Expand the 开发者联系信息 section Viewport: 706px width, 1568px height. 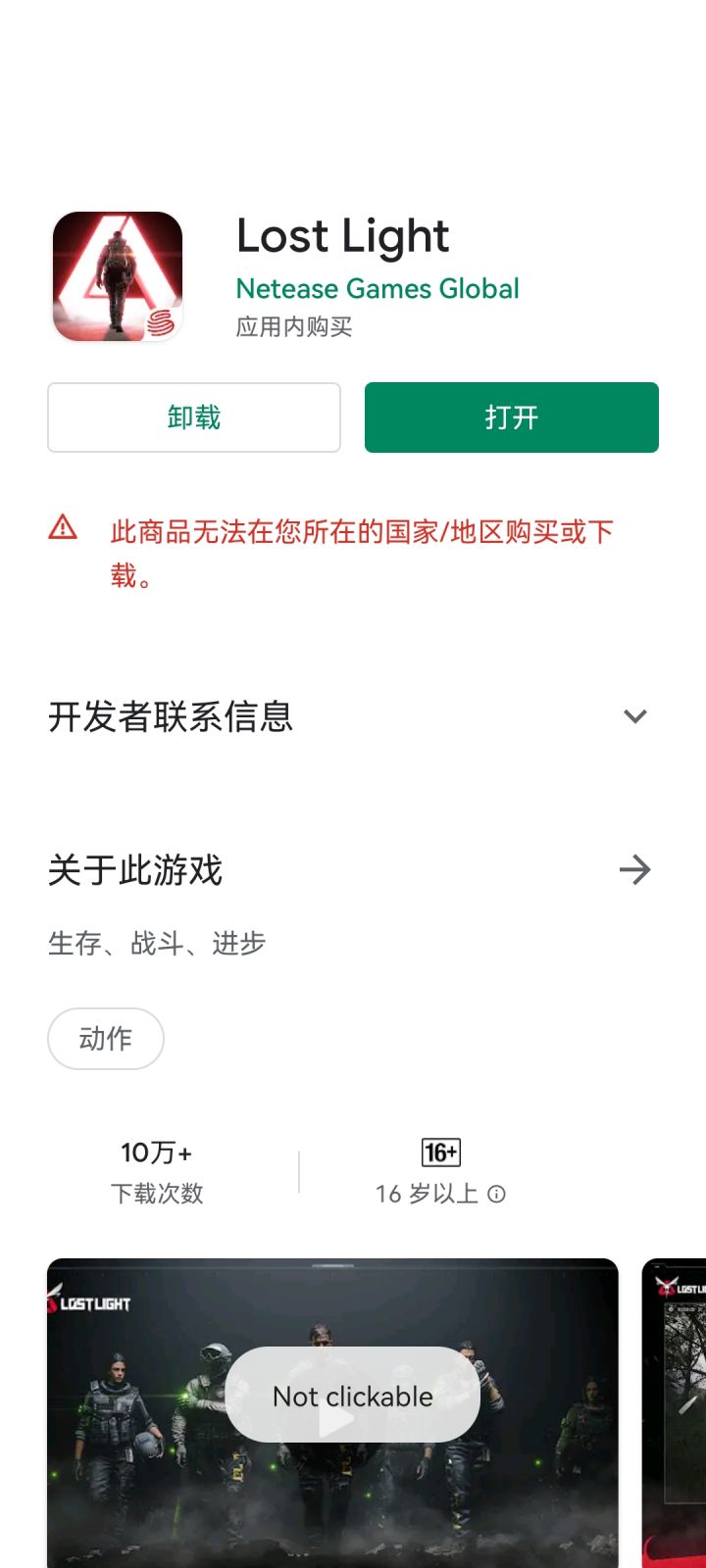[172, 717]
